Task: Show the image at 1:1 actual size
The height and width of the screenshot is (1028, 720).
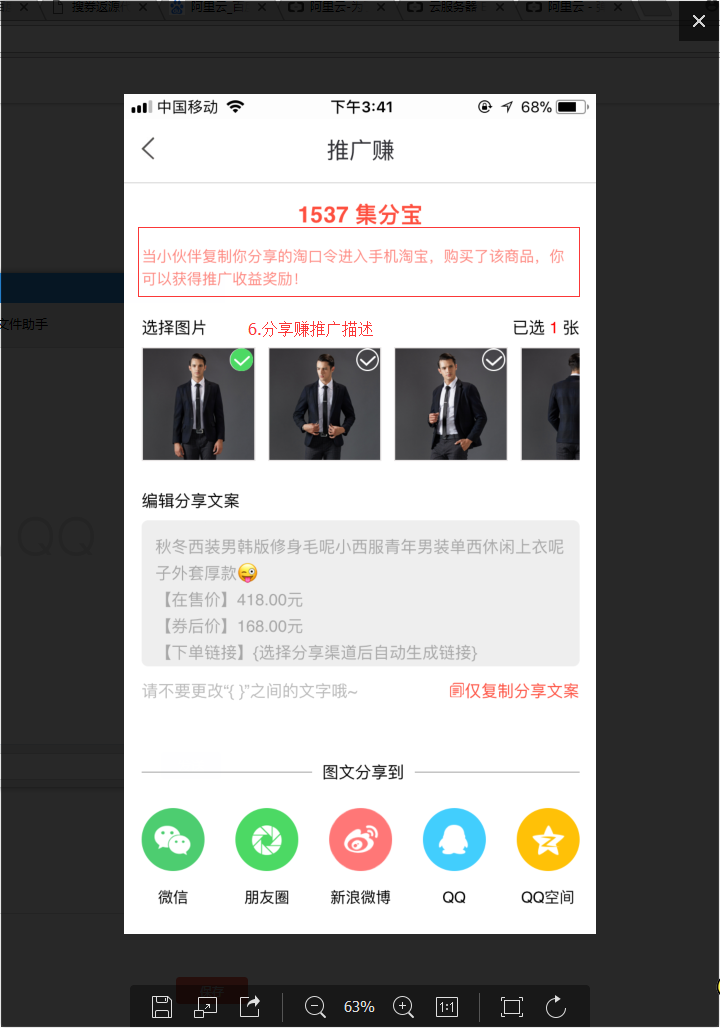Action: point(447,1006)
